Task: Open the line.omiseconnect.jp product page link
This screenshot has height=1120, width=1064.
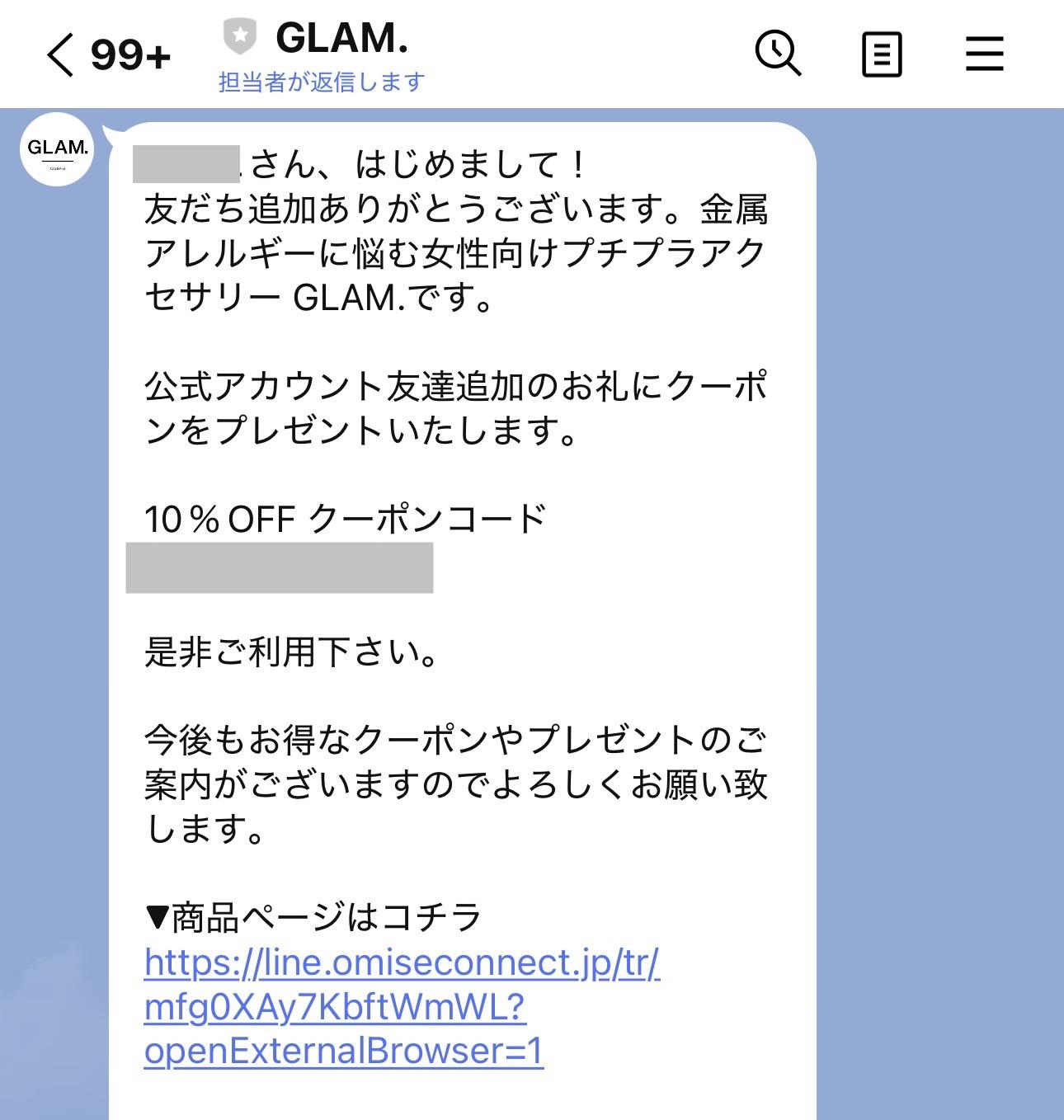Action: [402, 962]
